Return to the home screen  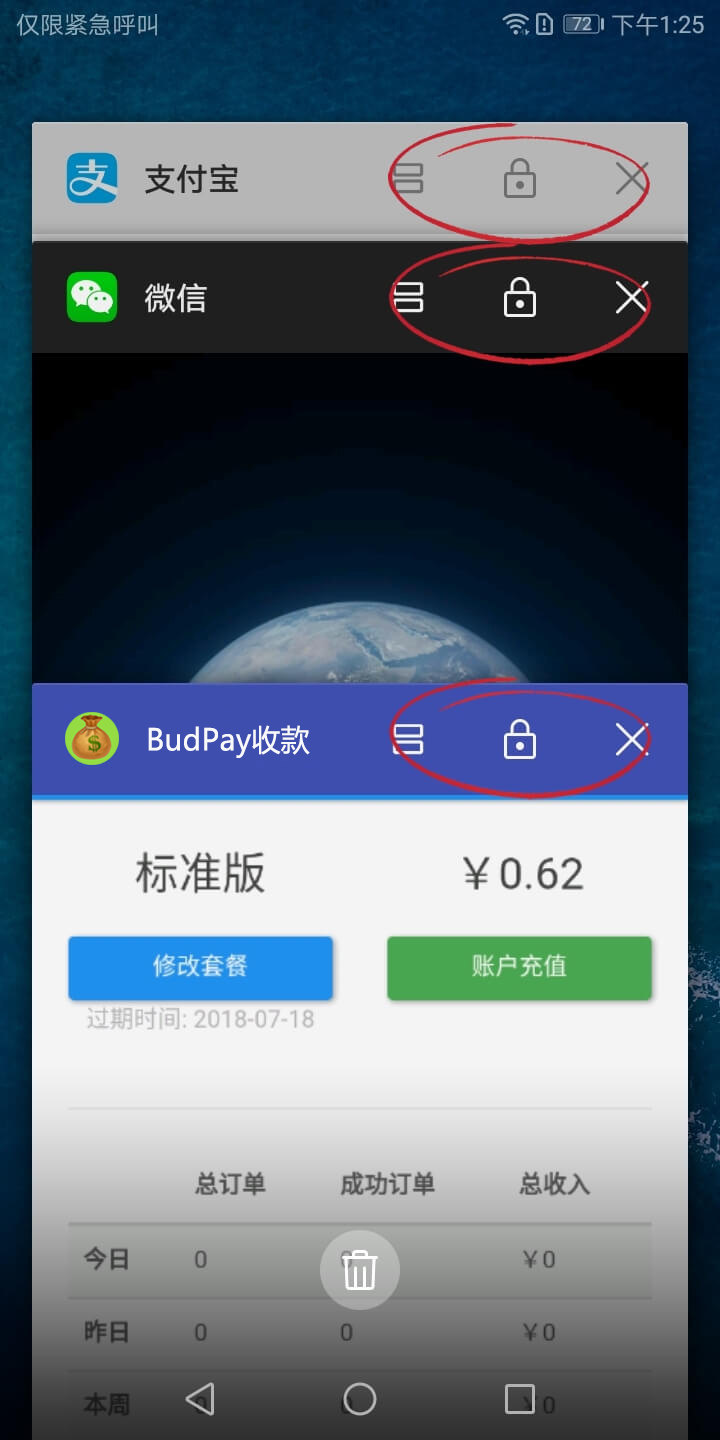(359, 1398)
